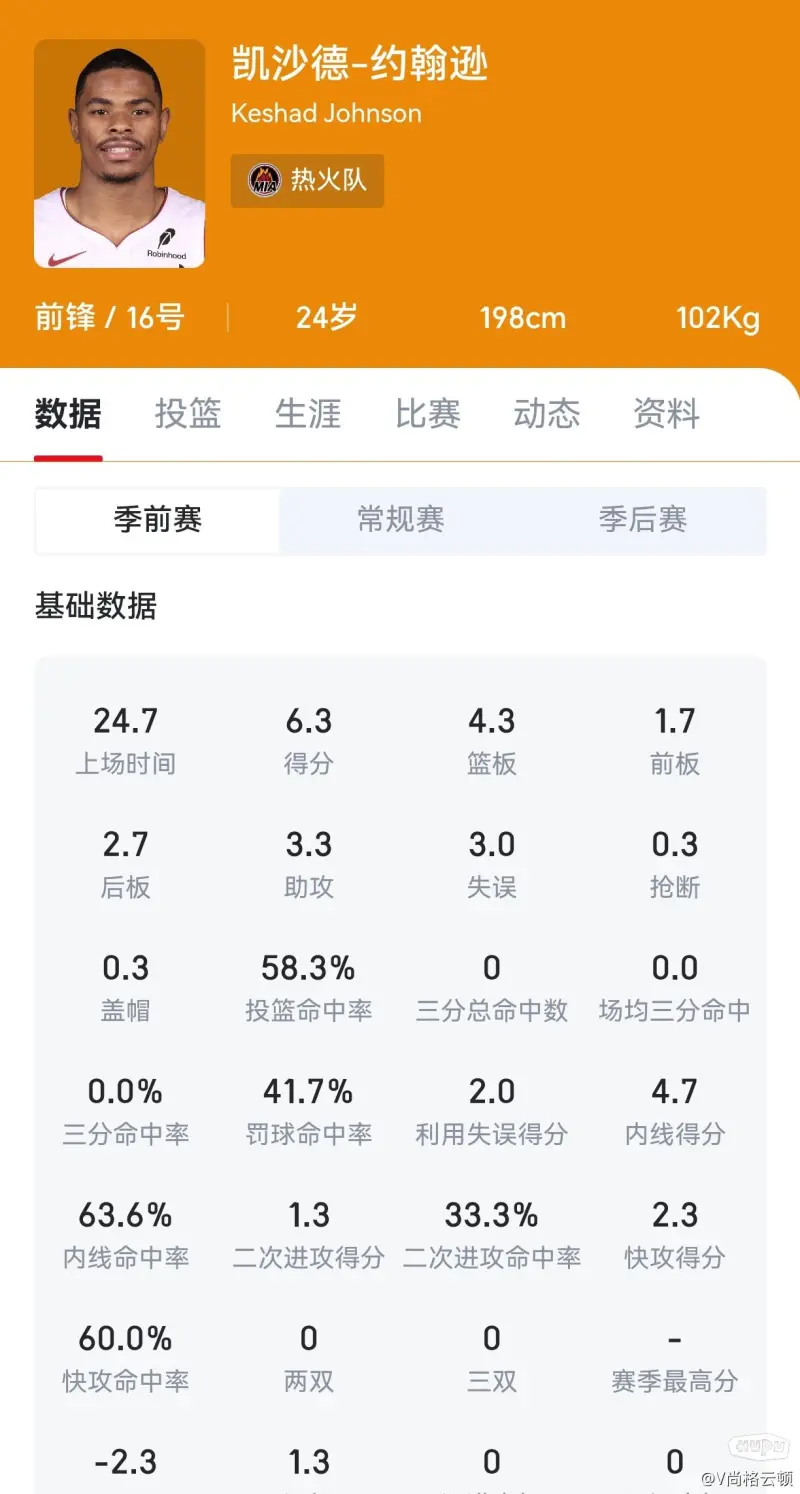Switch to the 生涯 tab
Viewport: 800px width, 1494px height.
tap(308, 414)
